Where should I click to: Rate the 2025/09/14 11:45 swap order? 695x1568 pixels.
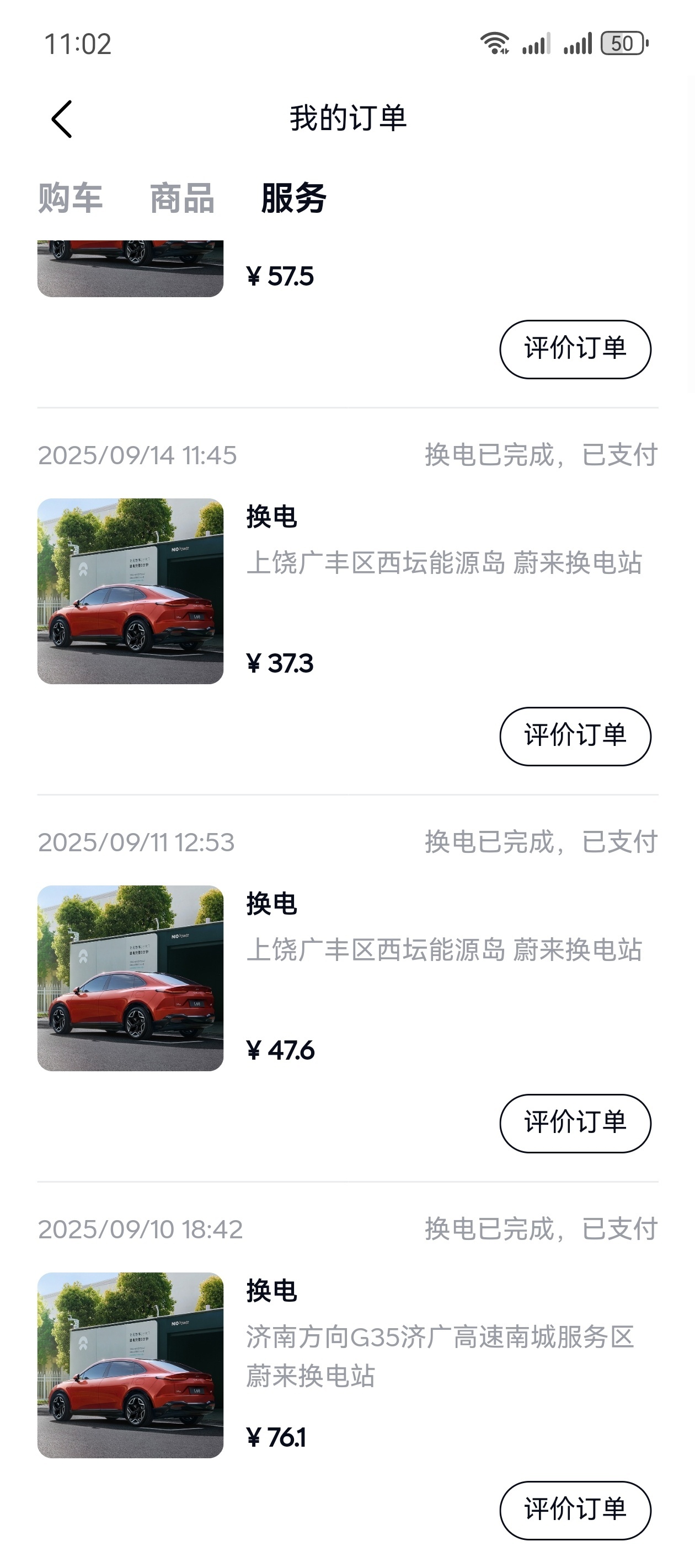(575, 736)
